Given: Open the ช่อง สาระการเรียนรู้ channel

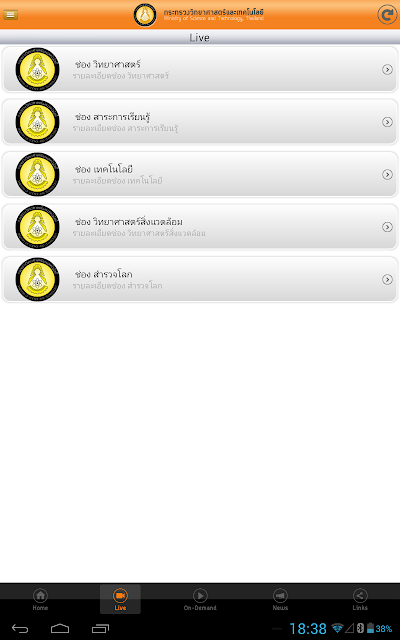Looking at the screenshot, I should point(200,122).
